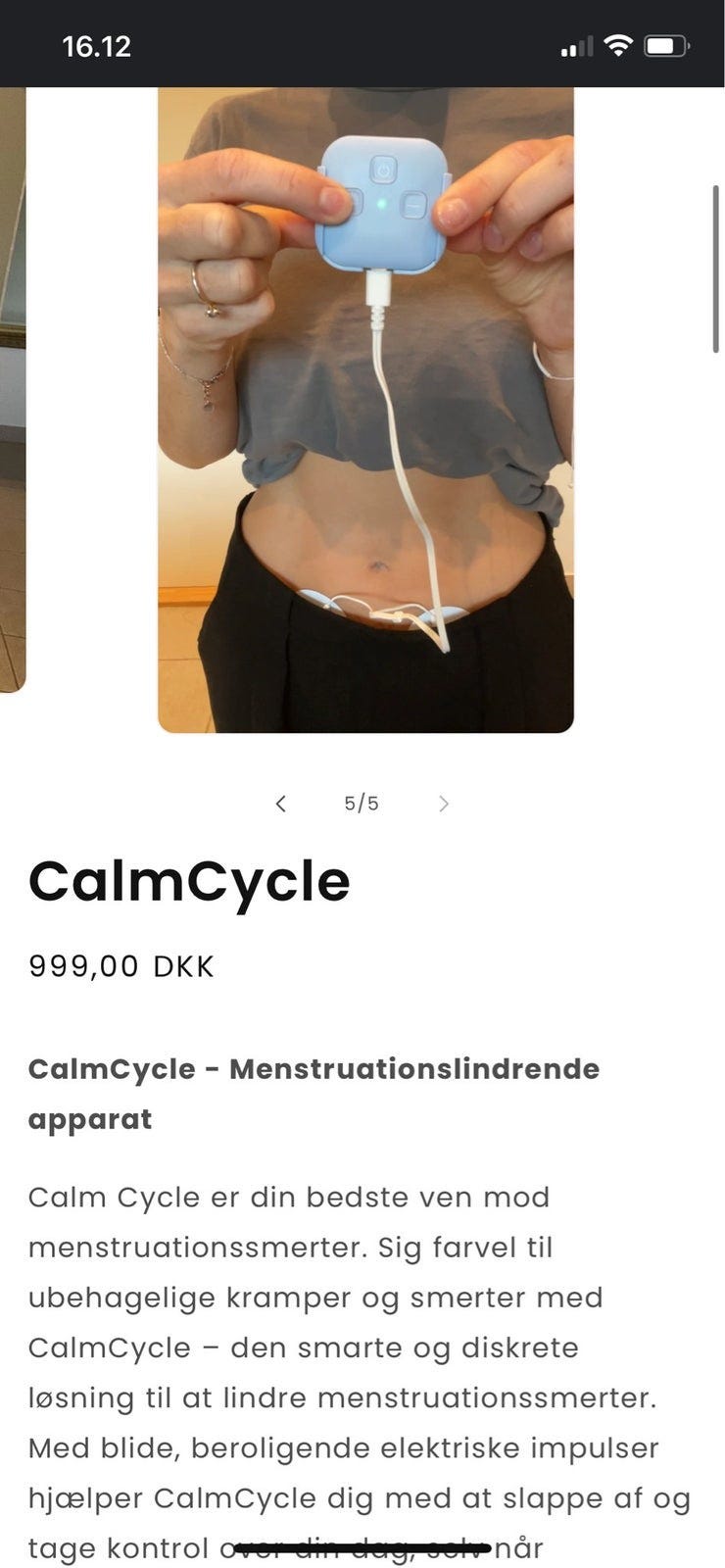This screenshot has width=725, height=1568.
Task: Click the 999,00 DKK price text
Action: tap(120, 966)
